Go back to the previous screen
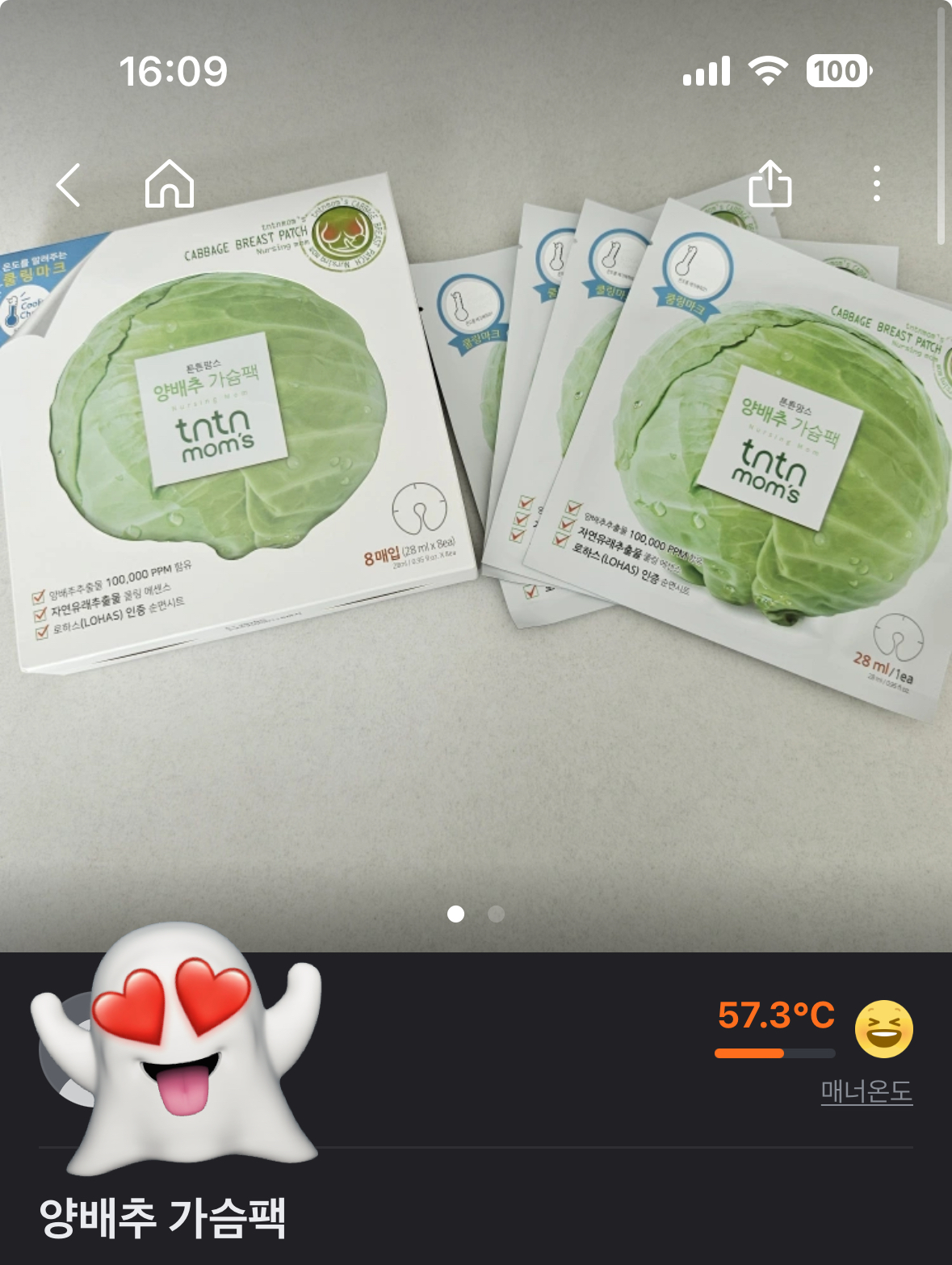This screenshot has height=1265, width=952. click(x=69, y=185)
